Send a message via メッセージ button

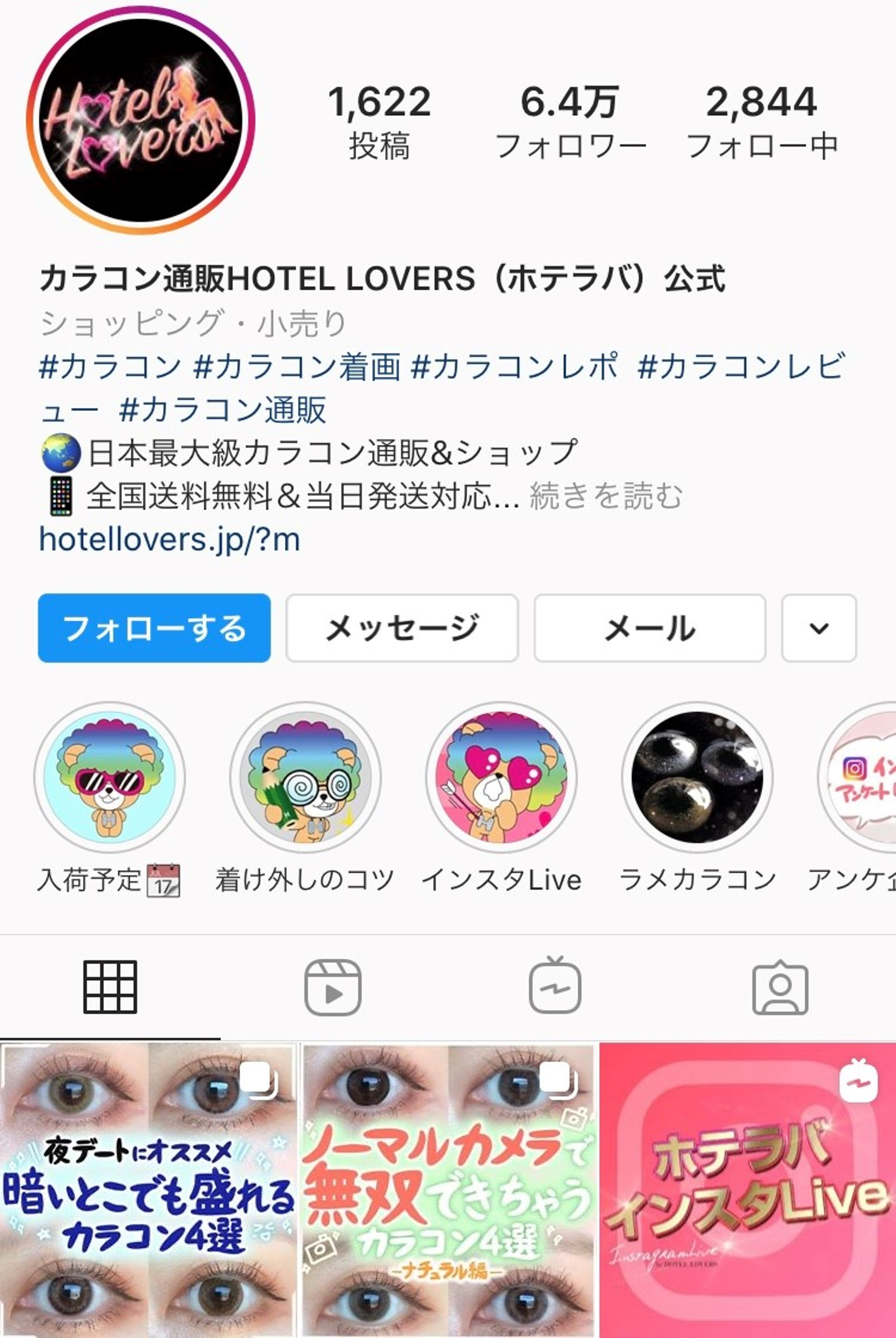[x=402, y=628]
